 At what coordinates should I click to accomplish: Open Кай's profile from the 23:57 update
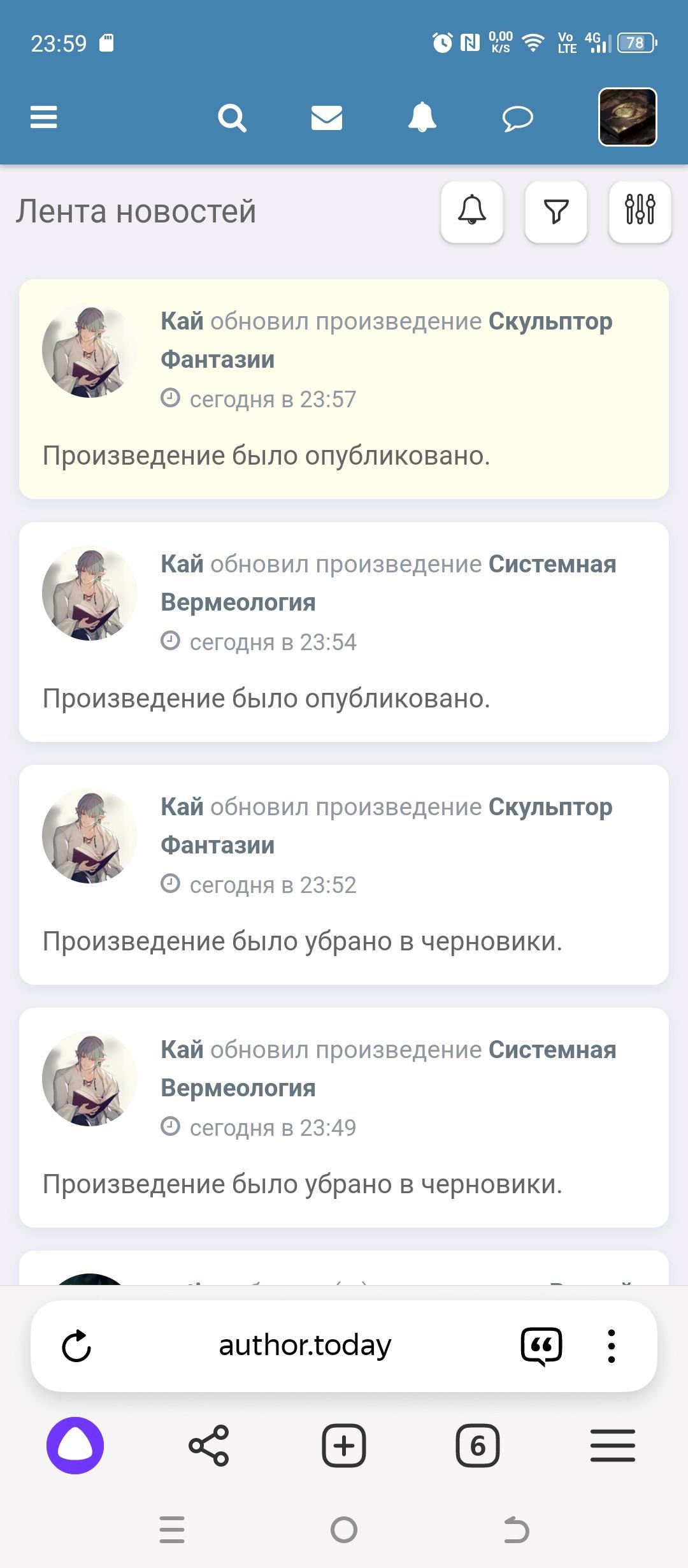[x=182, y=321]
